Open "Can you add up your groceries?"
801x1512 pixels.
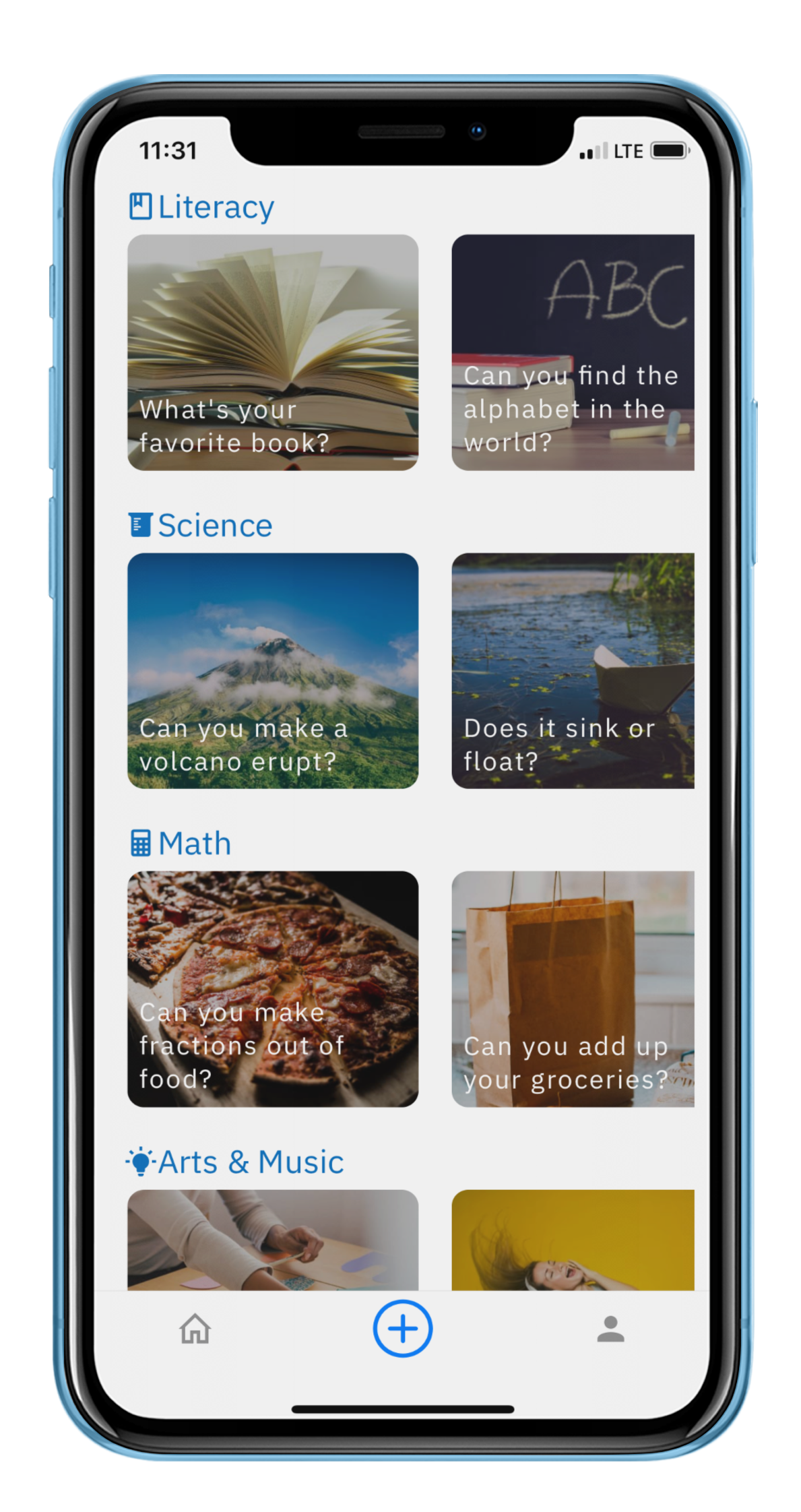[x=573, y=988]
